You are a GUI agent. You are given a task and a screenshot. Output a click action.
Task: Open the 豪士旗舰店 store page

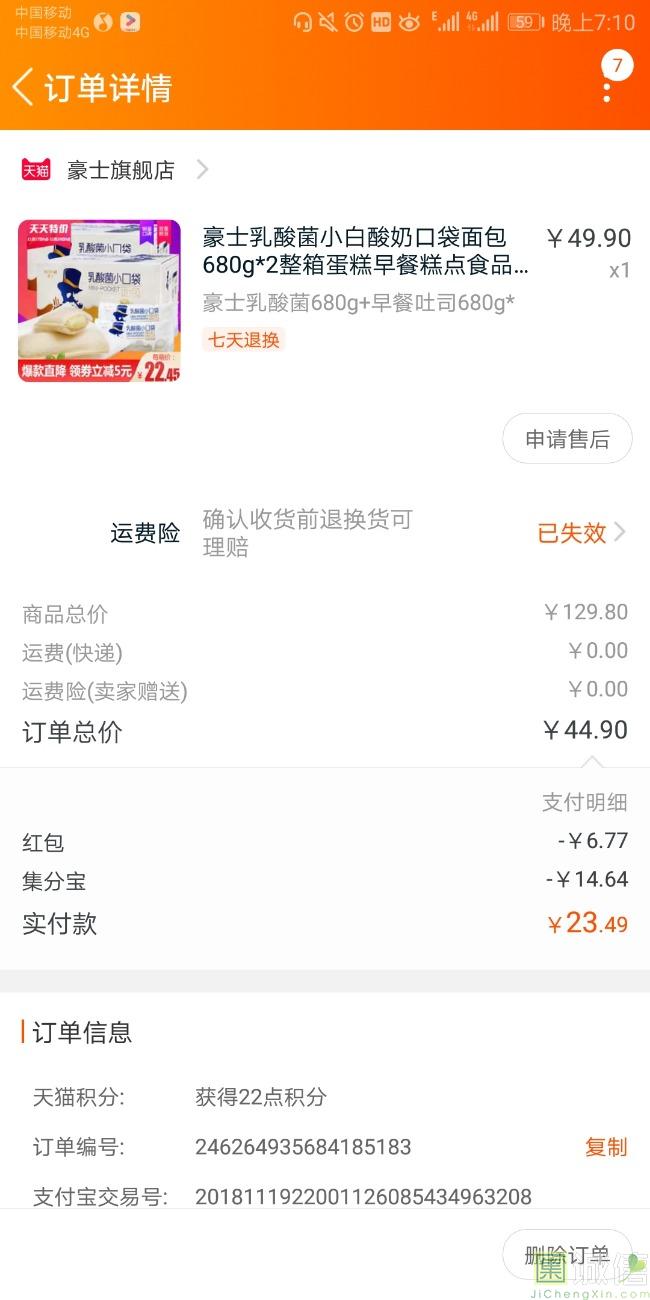120,170
